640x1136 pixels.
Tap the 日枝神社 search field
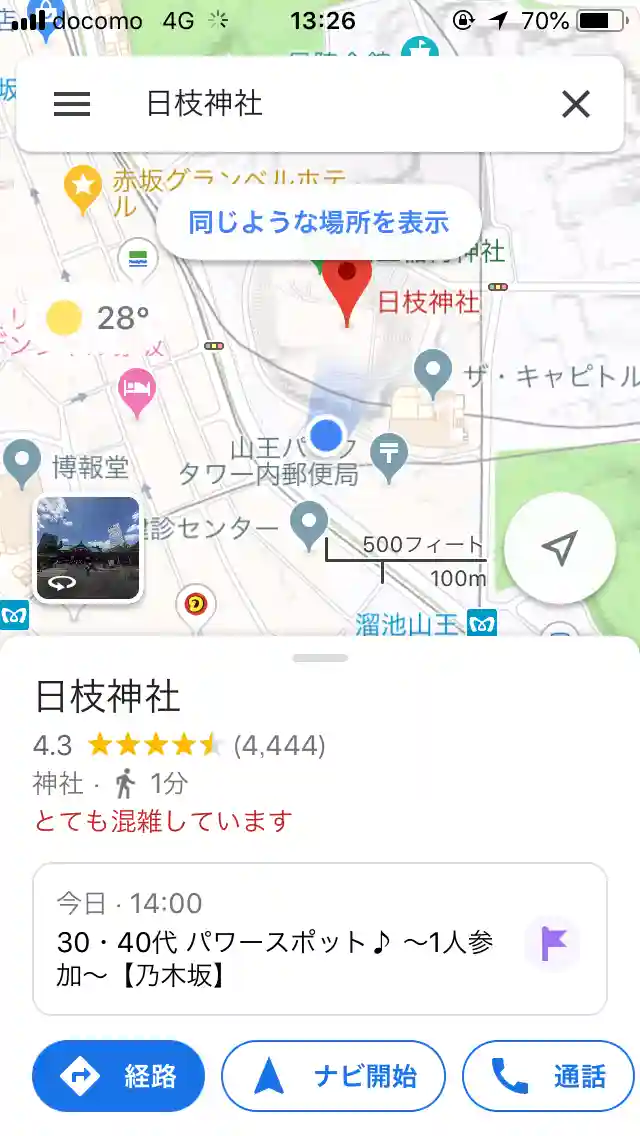tap(330, 104)
